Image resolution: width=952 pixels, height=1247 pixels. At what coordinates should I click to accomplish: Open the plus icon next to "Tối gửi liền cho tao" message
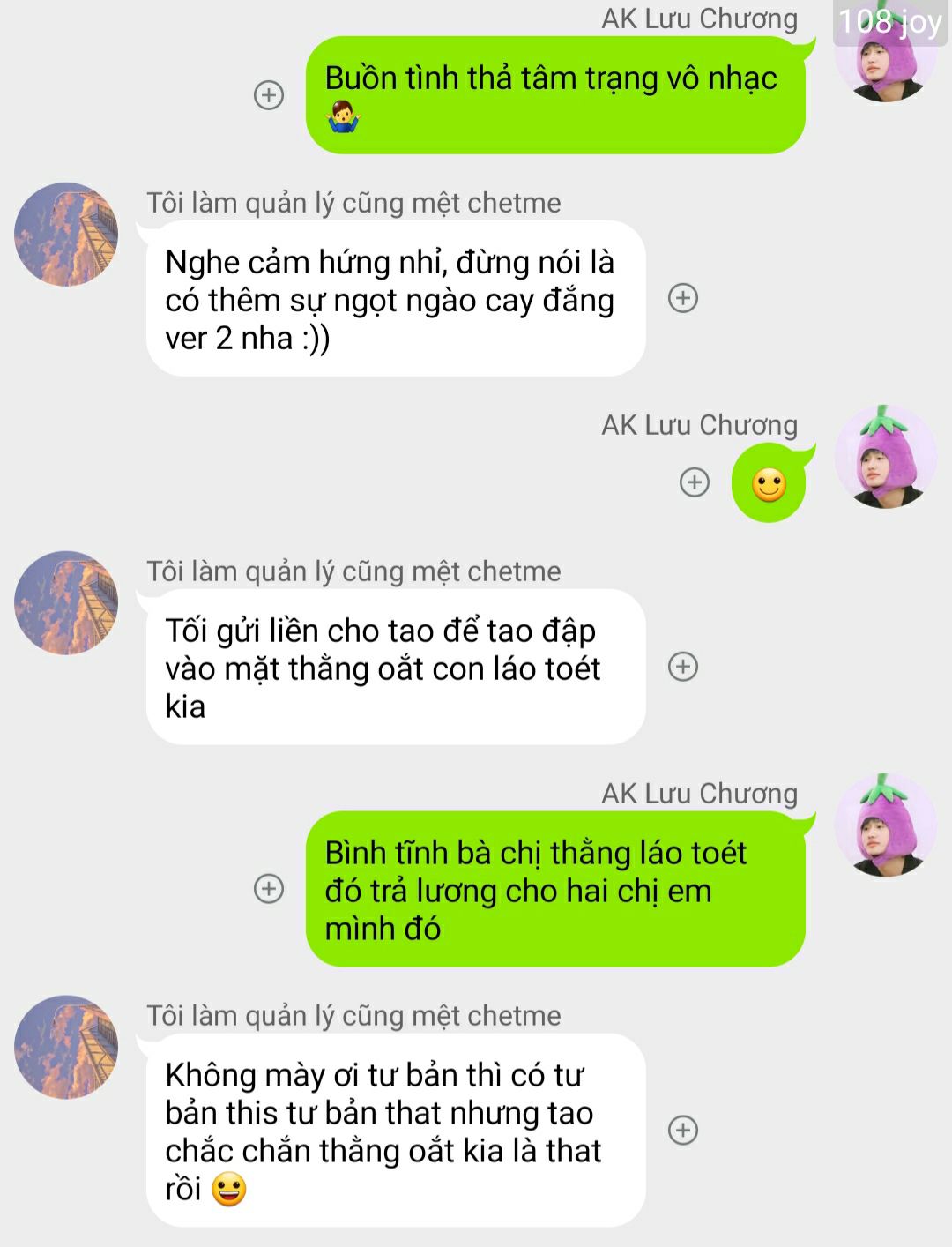coord(683,667)
